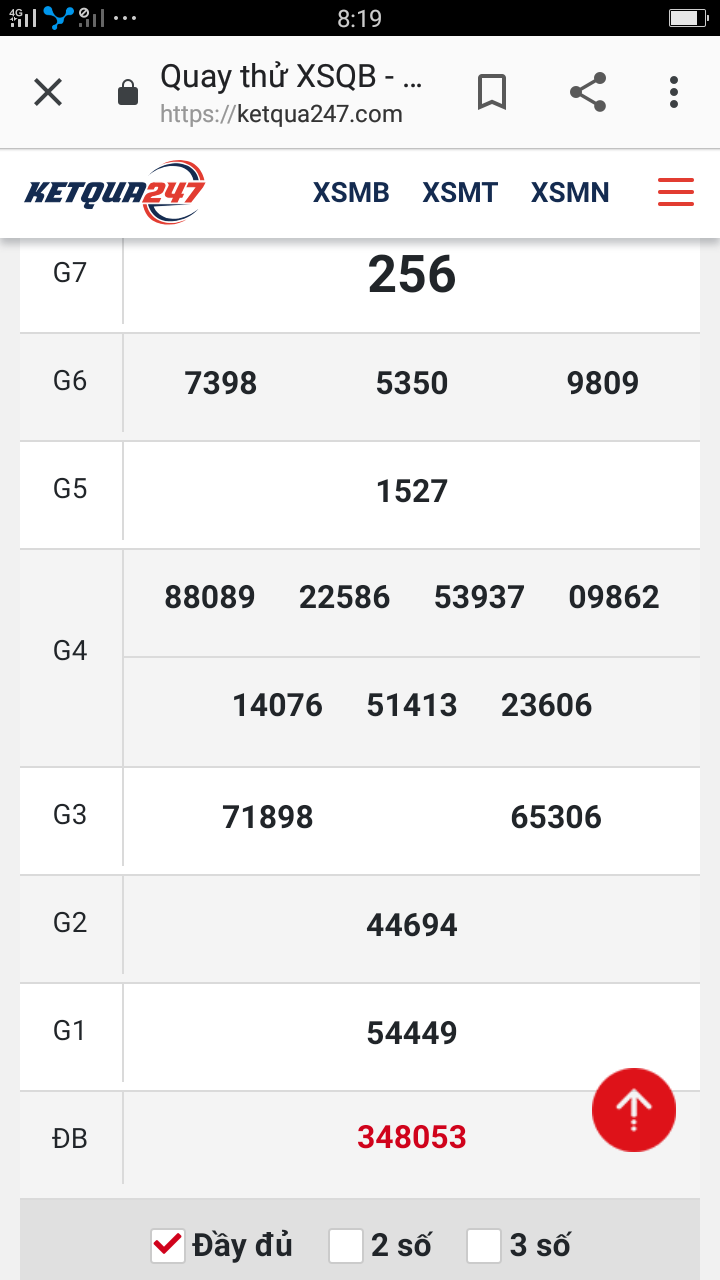Open the XSMB section
Viewport: 720px width, 1280px height.
(351, 192)
